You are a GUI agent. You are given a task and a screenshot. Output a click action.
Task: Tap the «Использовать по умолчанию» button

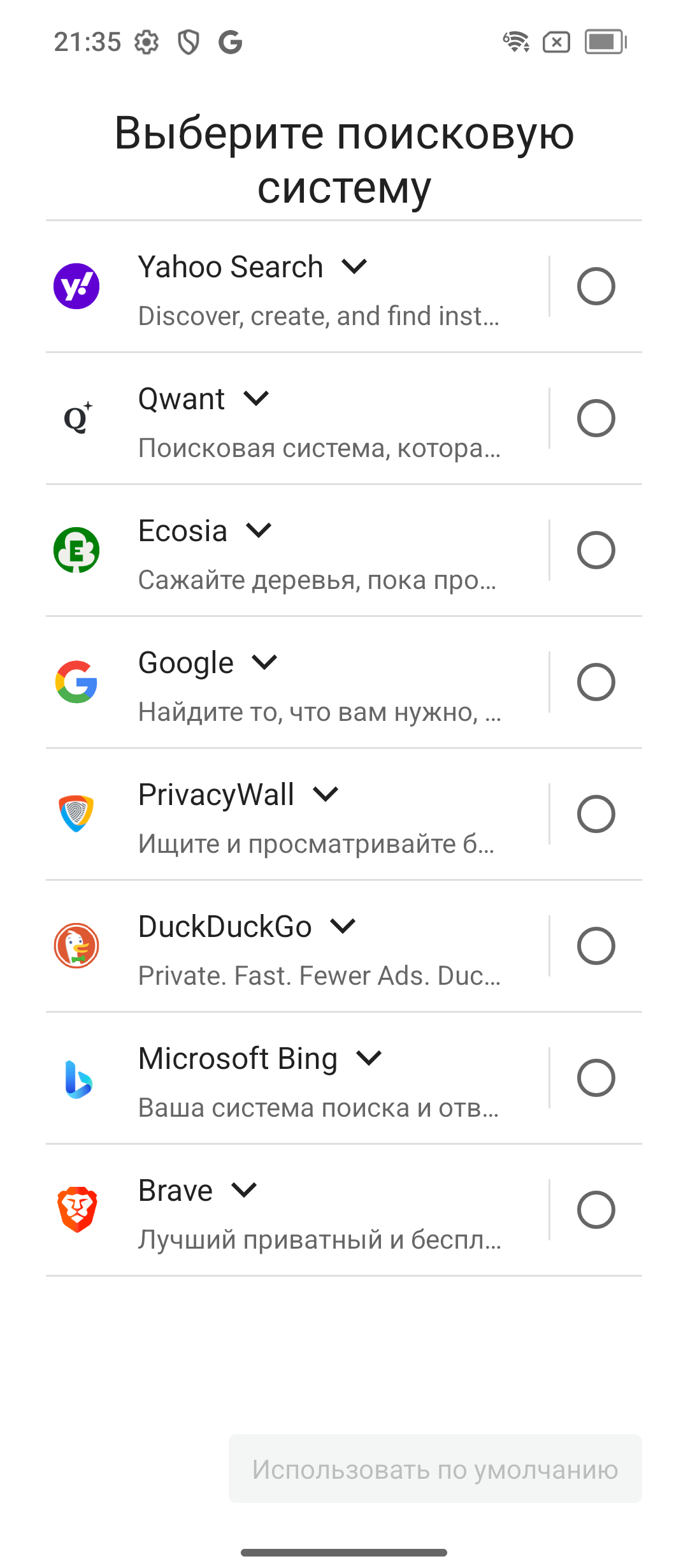[x=435, y=1469]
